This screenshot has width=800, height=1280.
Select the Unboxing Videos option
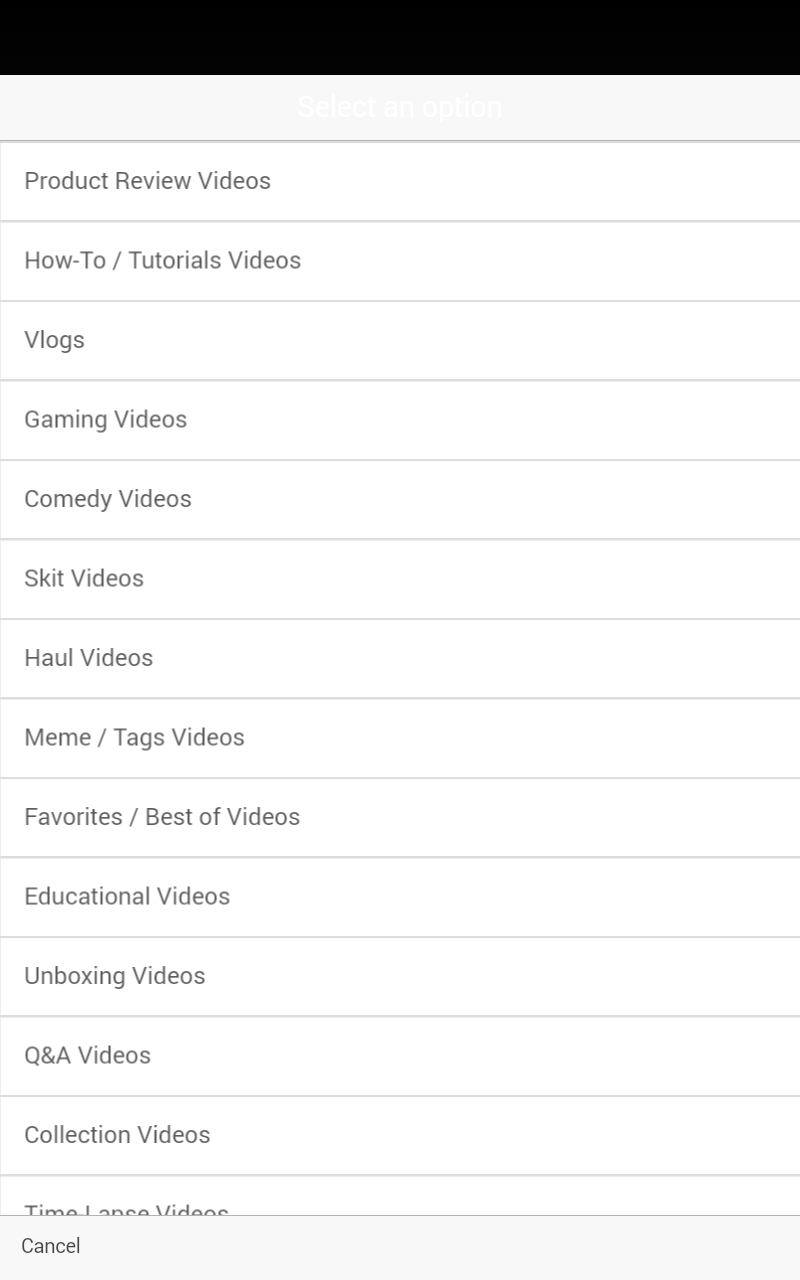[x=115, y=976]
